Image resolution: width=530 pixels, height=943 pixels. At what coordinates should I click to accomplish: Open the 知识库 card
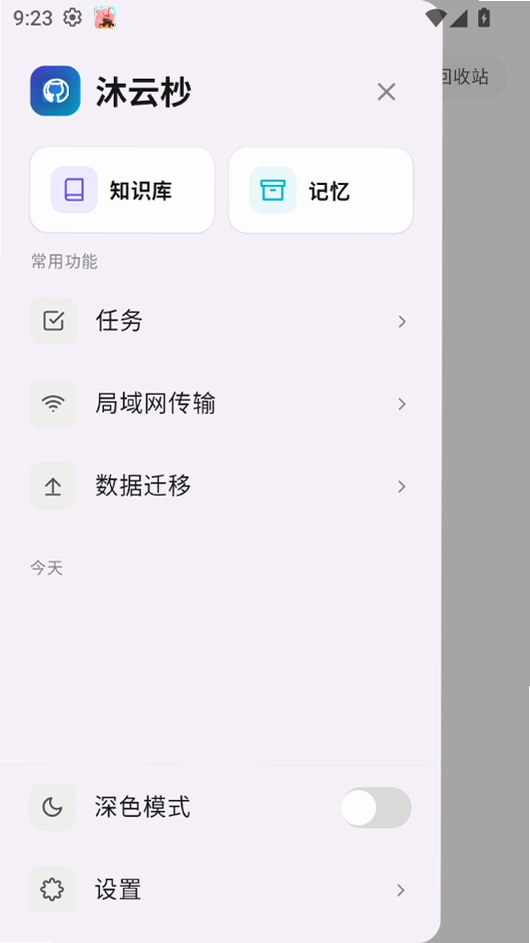click(x=122, y=190)
